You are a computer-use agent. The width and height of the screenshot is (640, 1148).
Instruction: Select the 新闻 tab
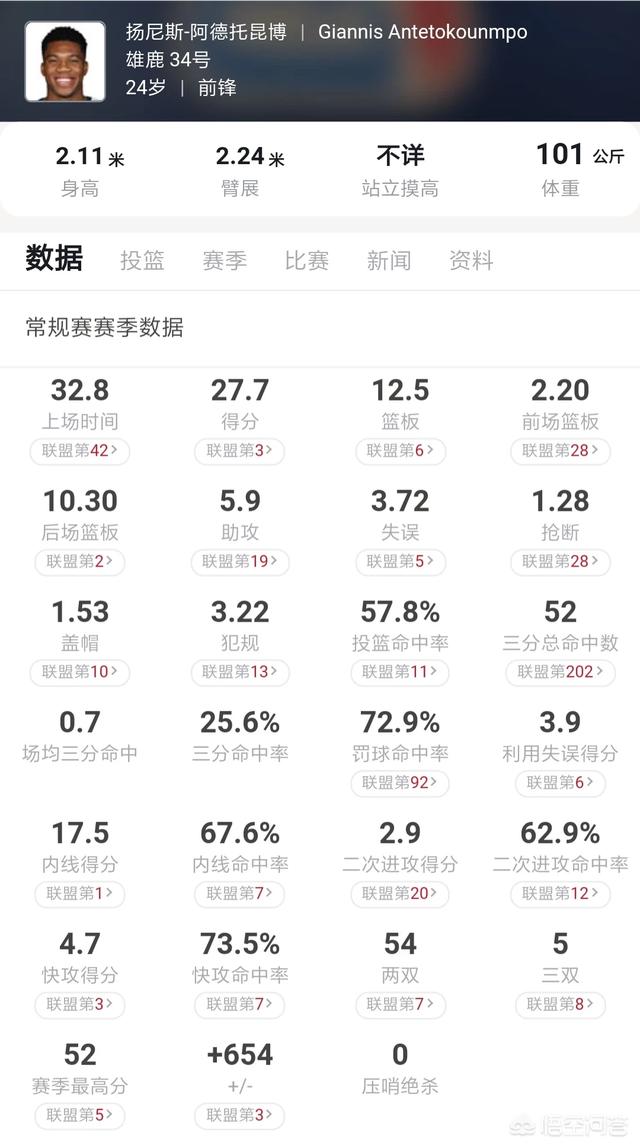coord(389,260)
